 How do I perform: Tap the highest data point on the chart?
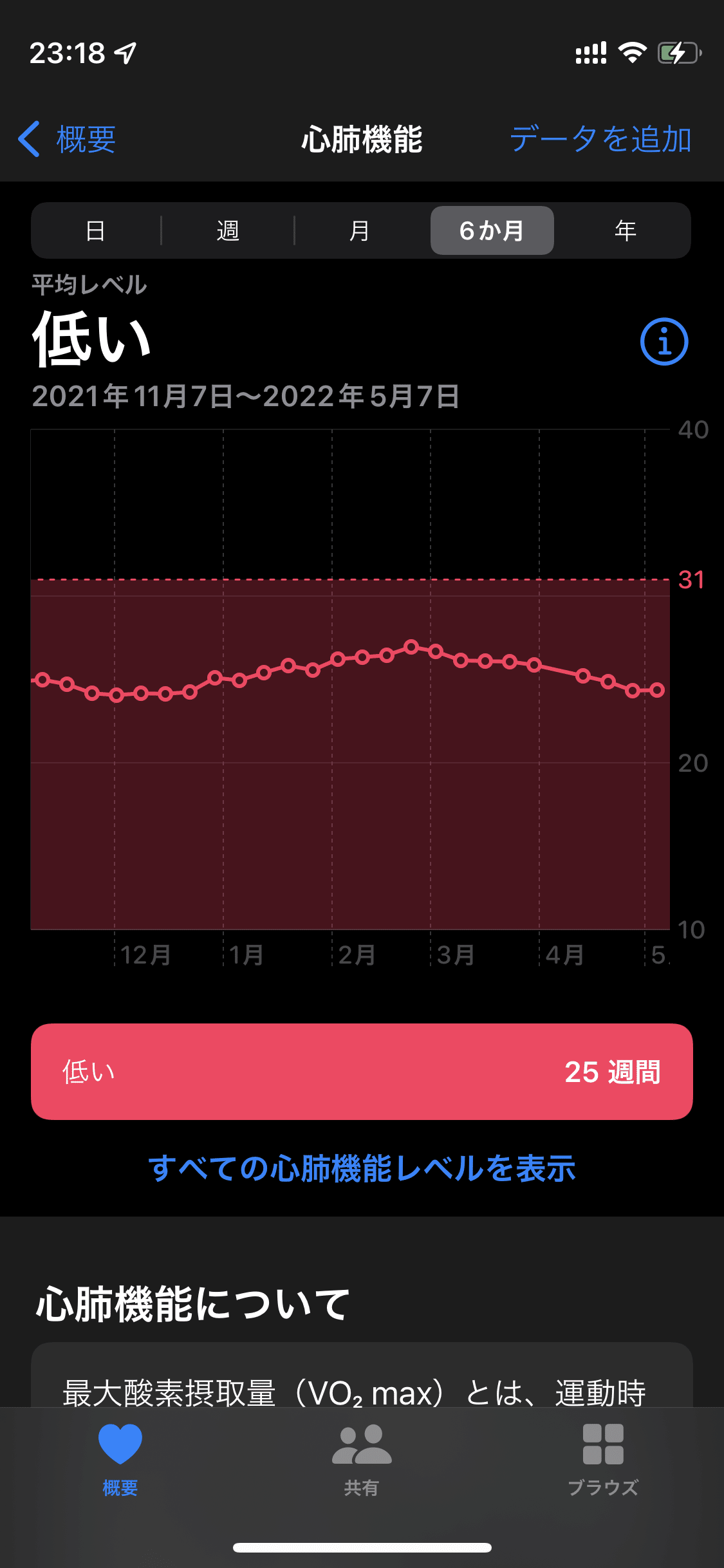click(411, 646)
